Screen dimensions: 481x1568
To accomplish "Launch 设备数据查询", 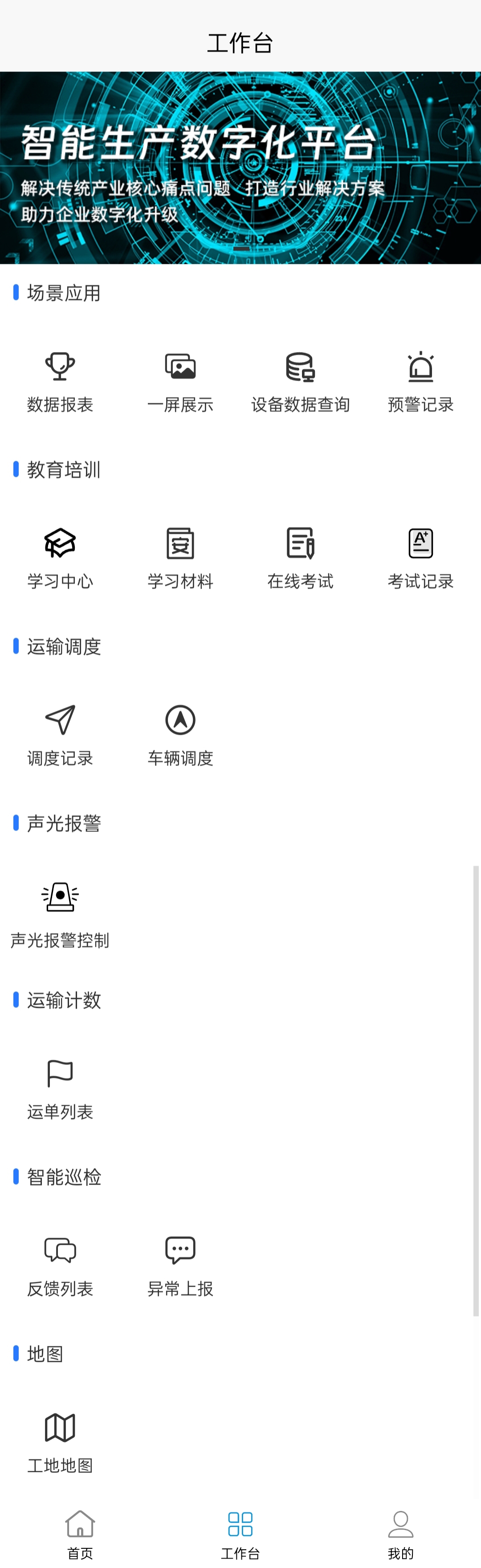I will (300, 380).
